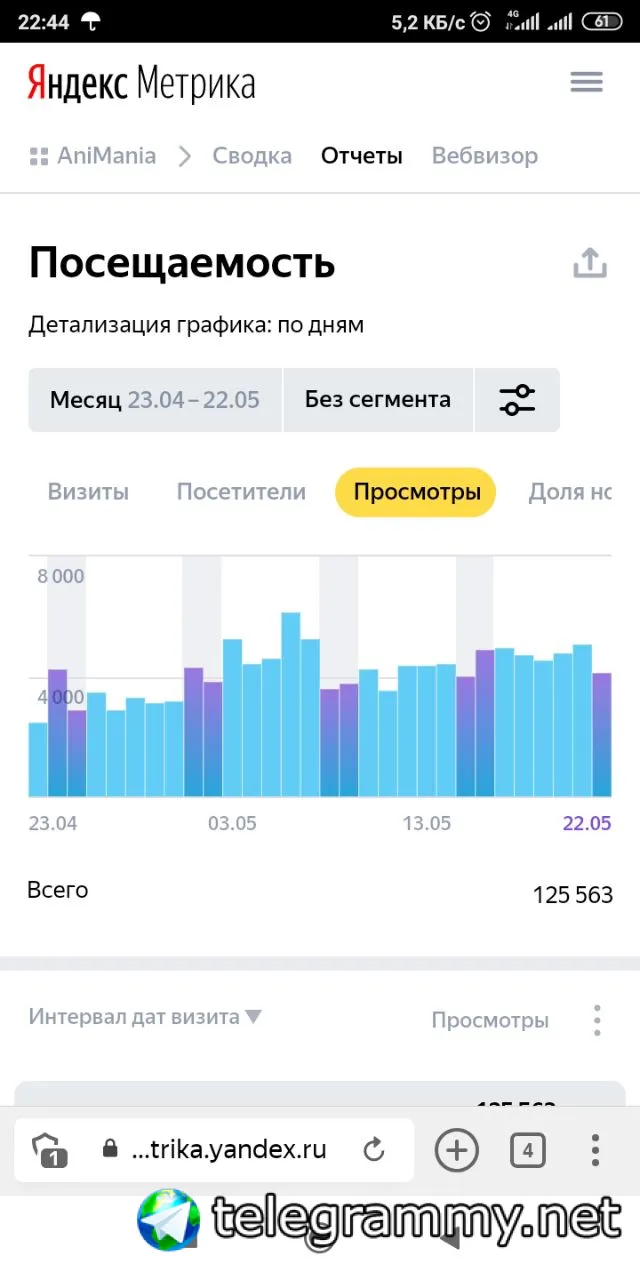The image size is (640, 1280).
Task: Open the table's three-dot options menu
Action: (x=597, y=1020)
